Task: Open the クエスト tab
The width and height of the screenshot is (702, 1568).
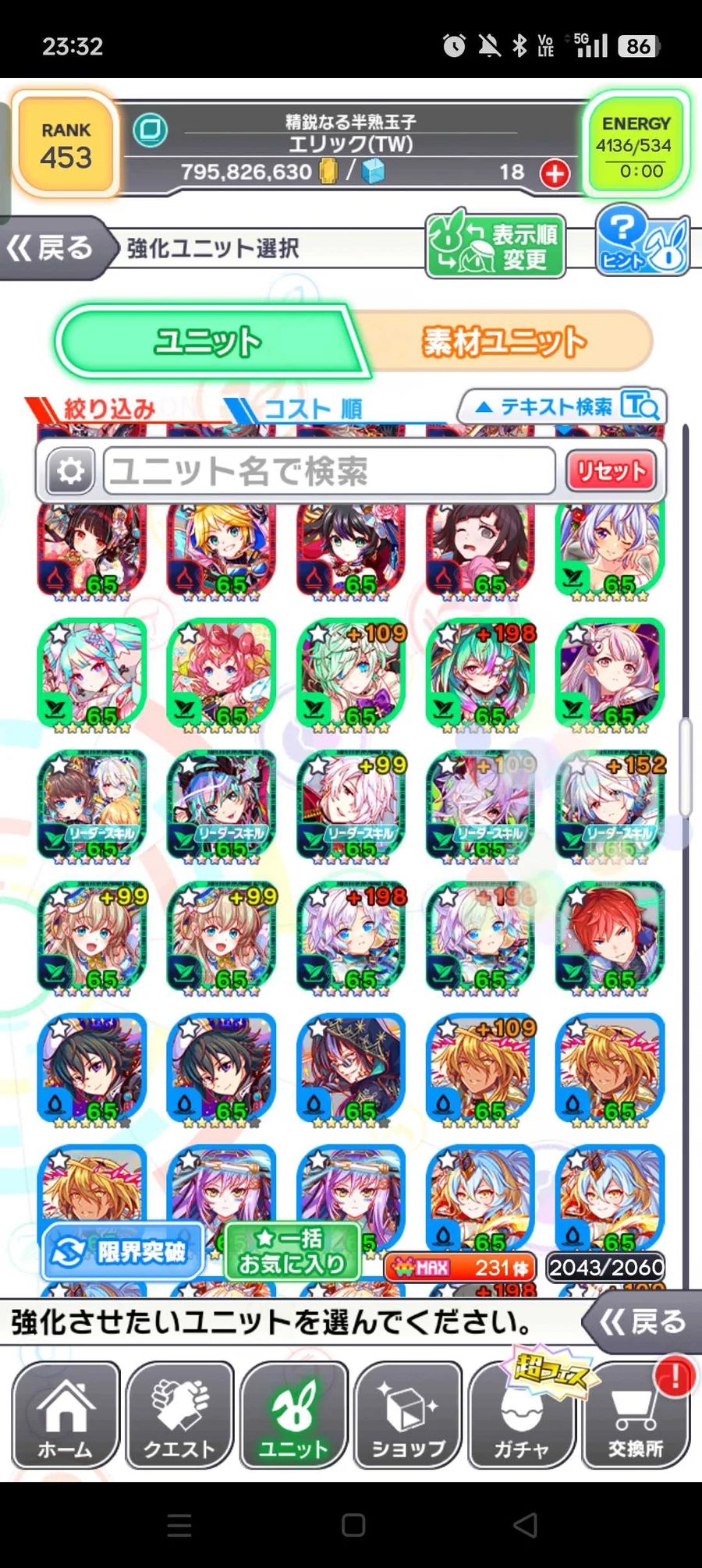Action: pos(179,1415)
